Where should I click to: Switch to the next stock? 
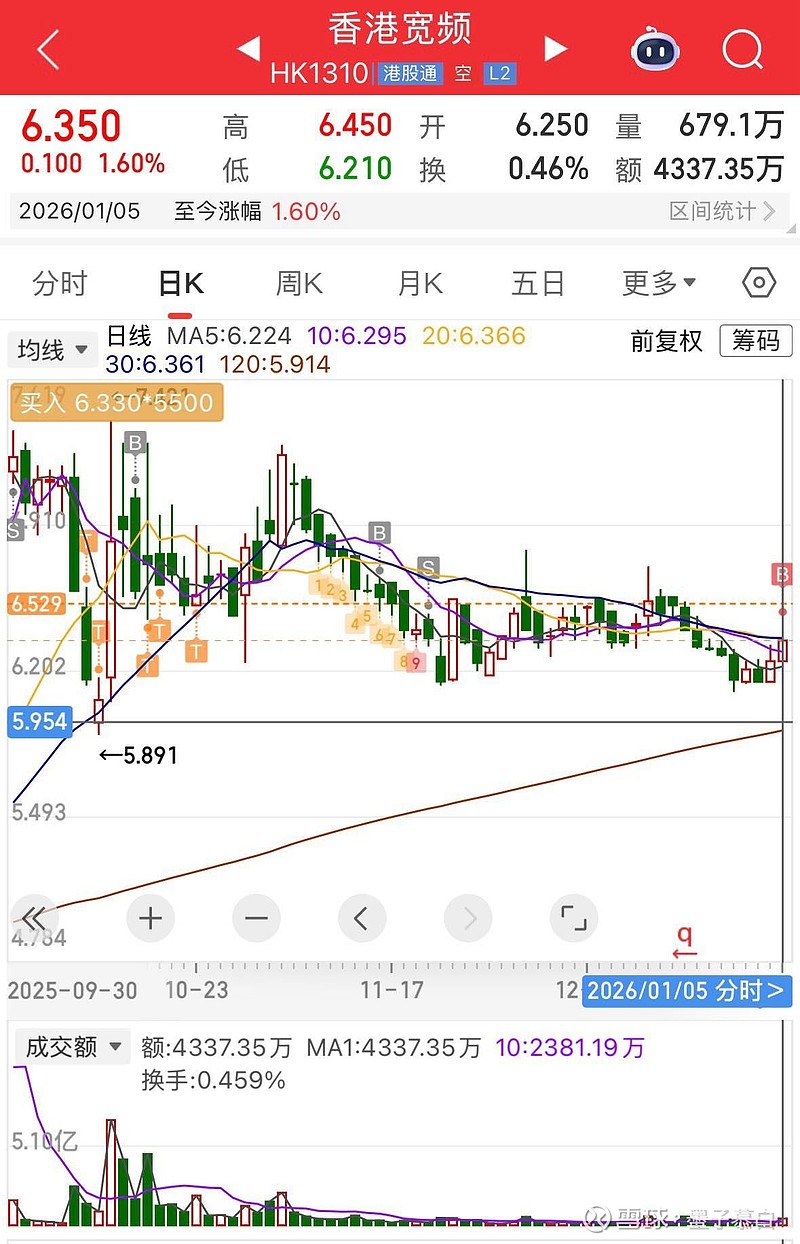click(555, 48)
